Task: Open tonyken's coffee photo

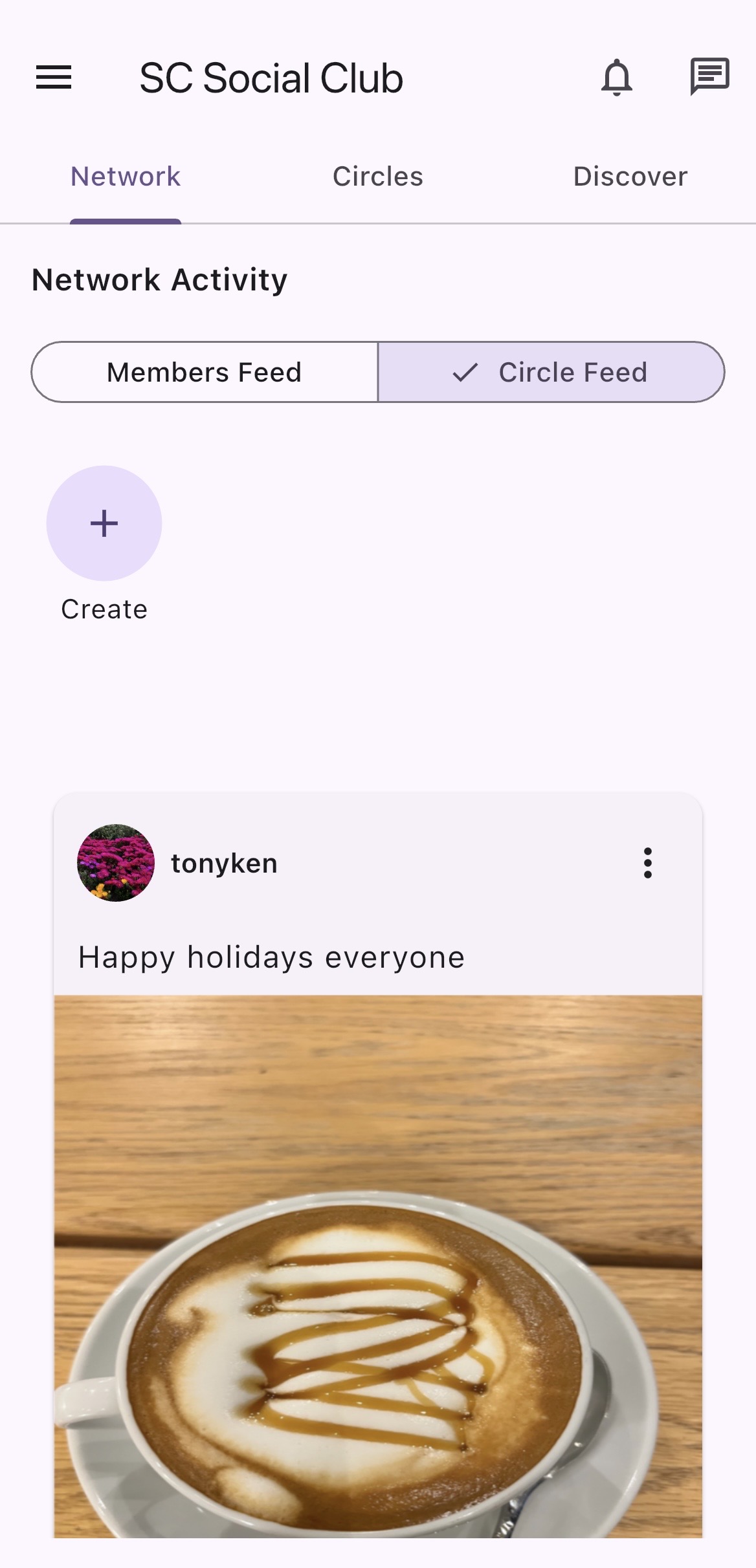Action: [x=378, y=1265]
